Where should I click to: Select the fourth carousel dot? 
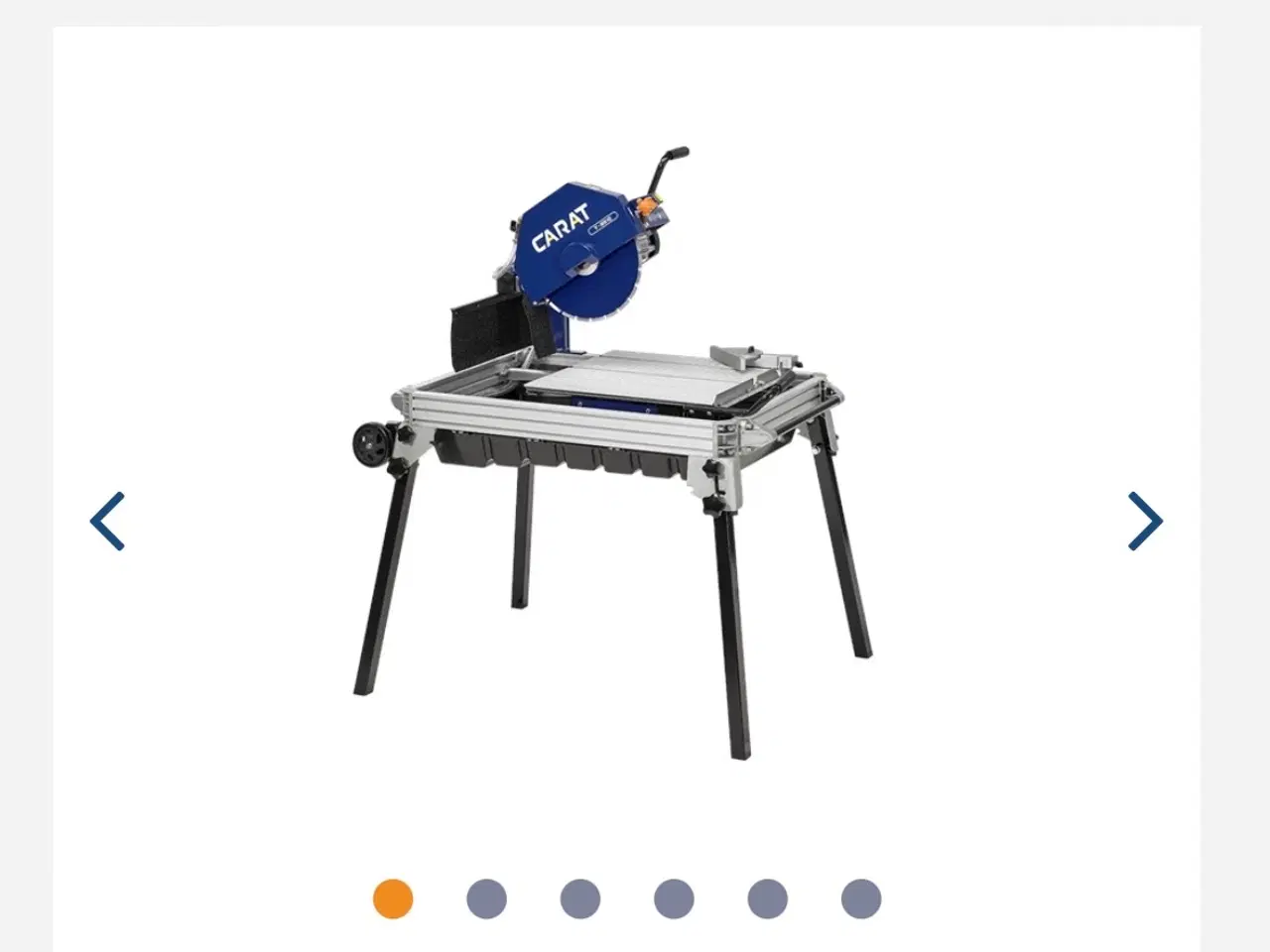pos(674,898)
